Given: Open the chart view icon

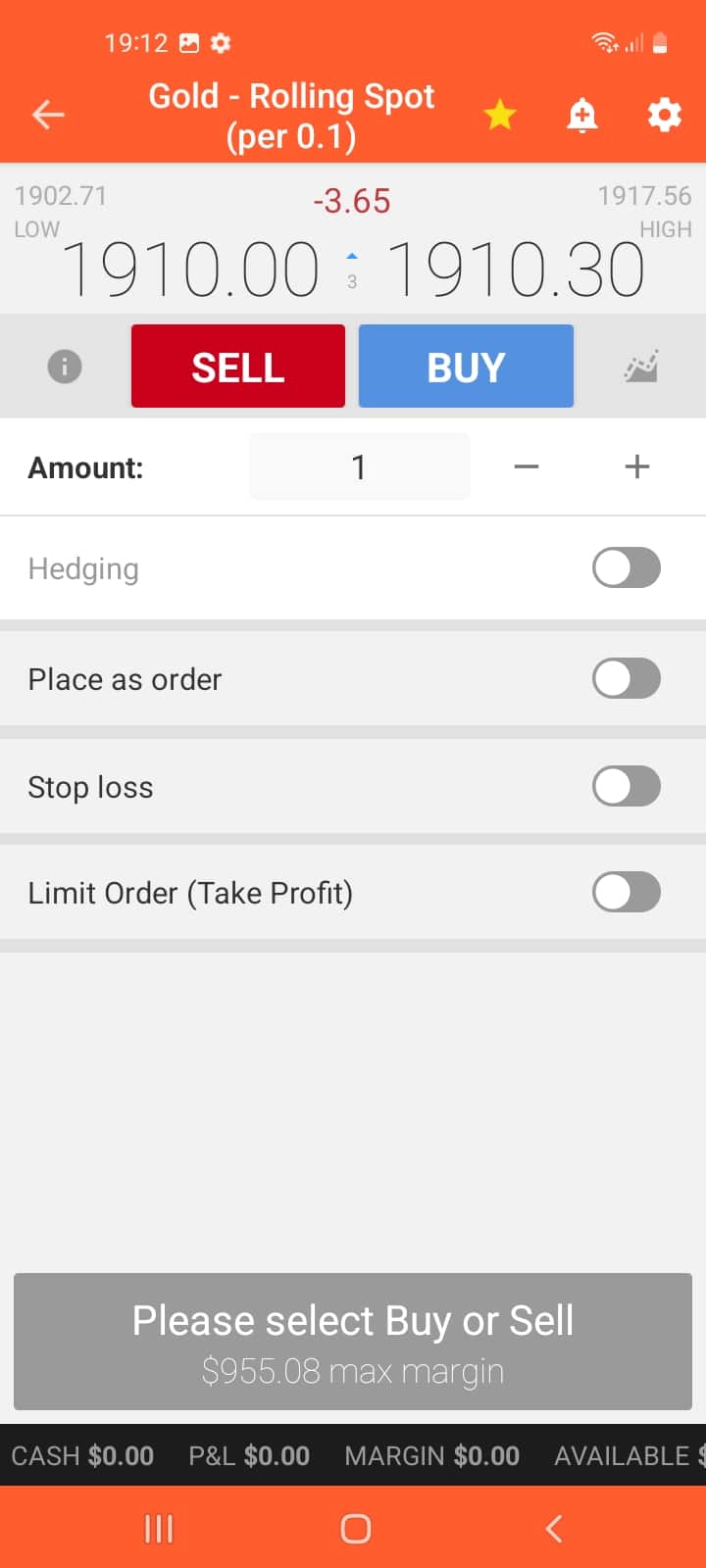Looking at the screenshot, I should click(640, 366).
